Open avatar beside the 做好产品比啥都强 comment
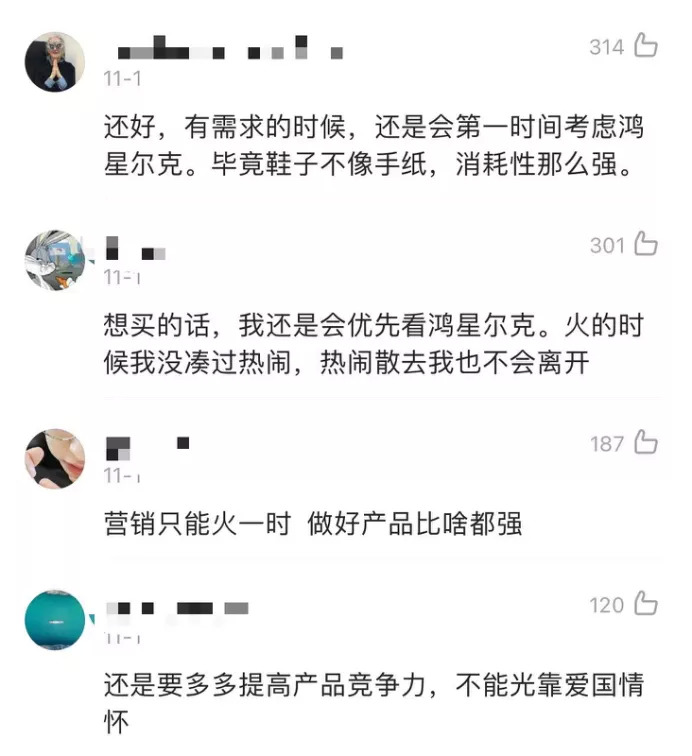Screen dimensions: 692x756 tap(55, 459)
